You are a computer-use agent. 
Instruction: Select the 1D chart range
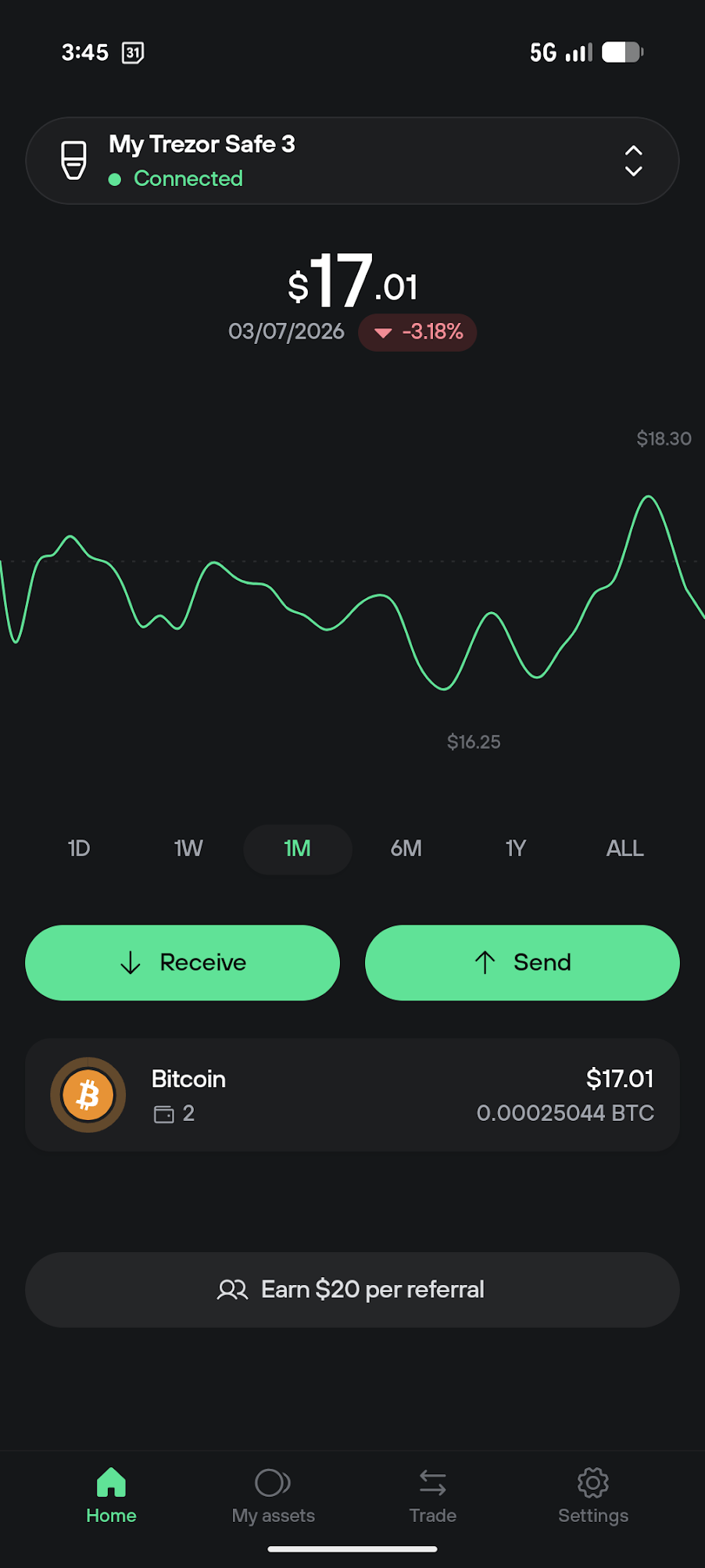(79, 848)
